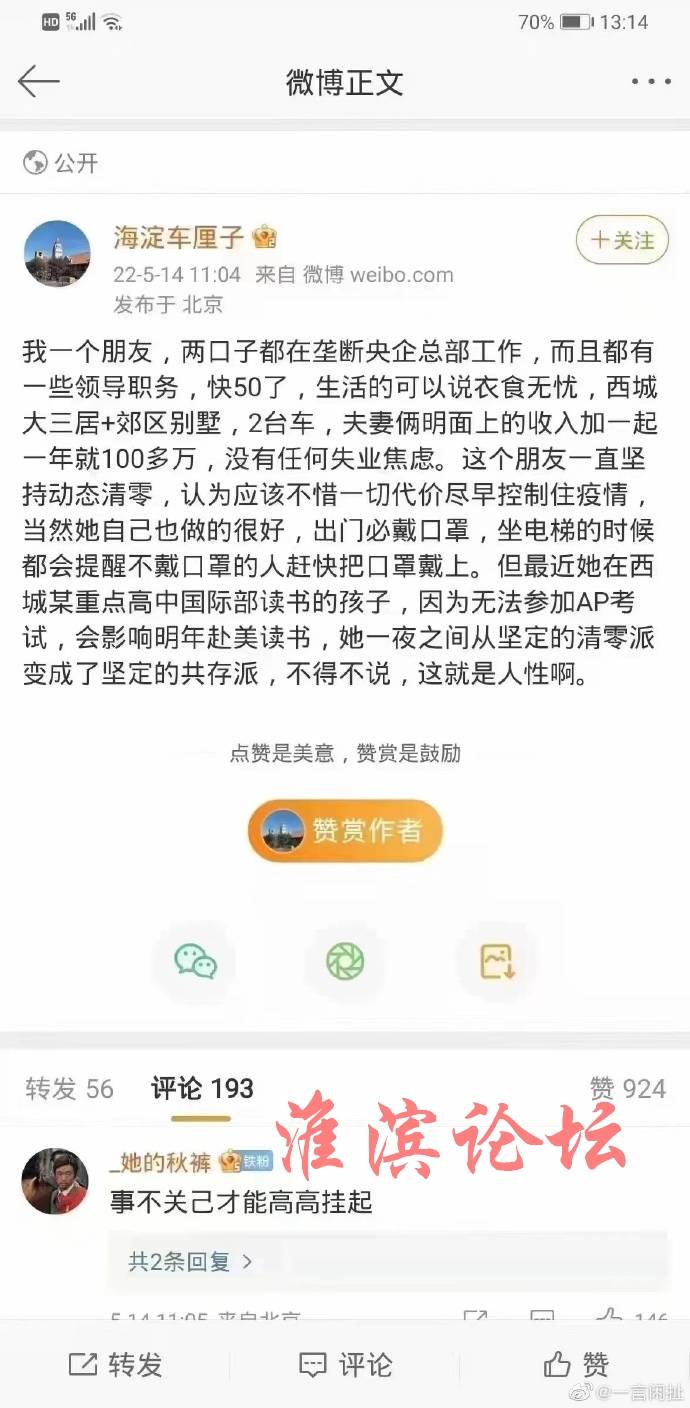Share post to WeChat Moments
690x1408 pixels.
[345, 961]
